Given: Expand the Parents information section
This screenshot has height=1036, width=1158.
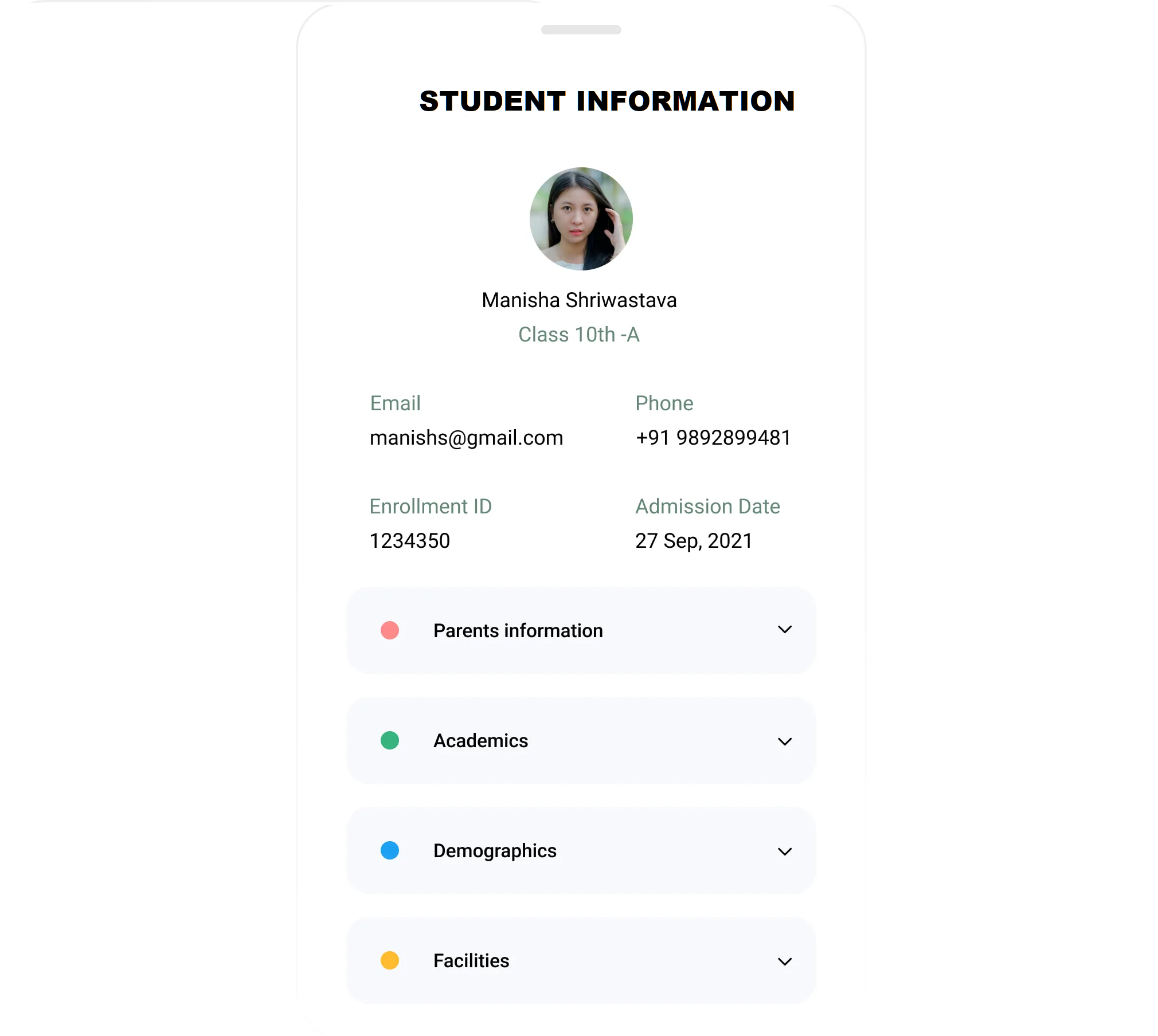Looking at the screenshot, I should (x=784, y=630).
